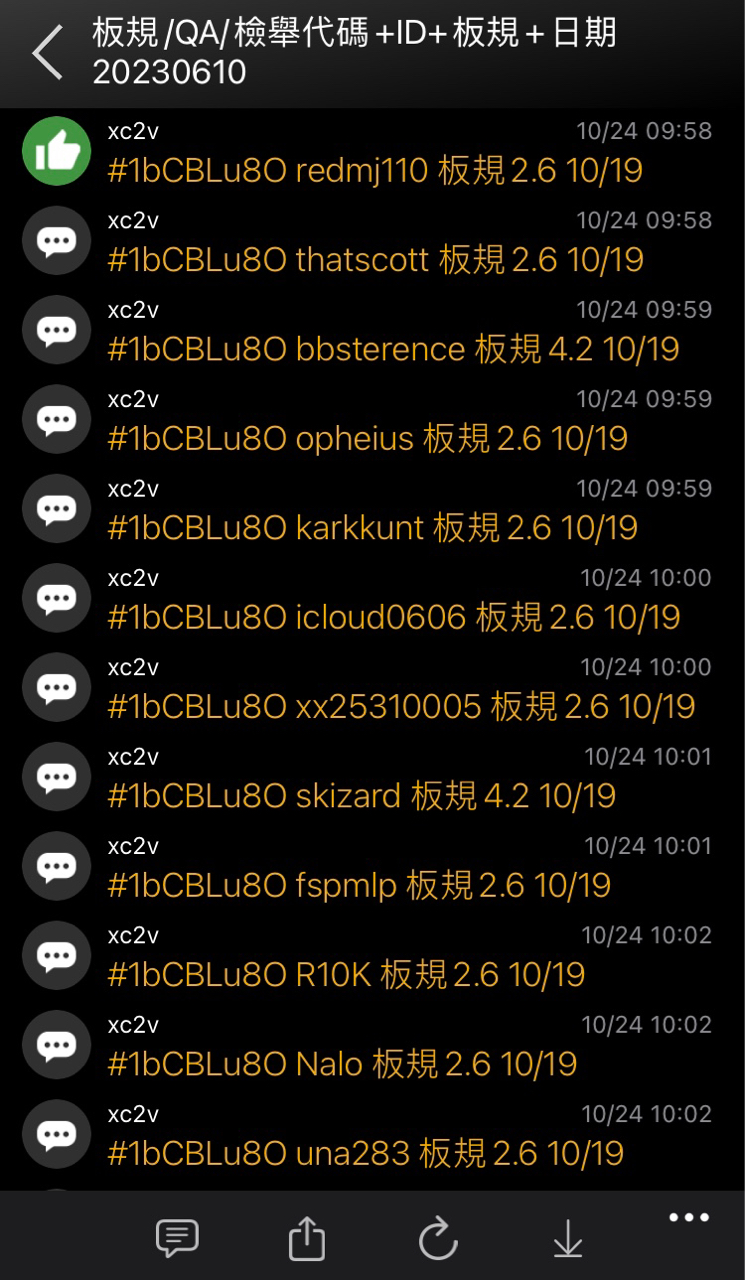
Task: Tap the fspmlp comment row
Action: pos(372,866)
